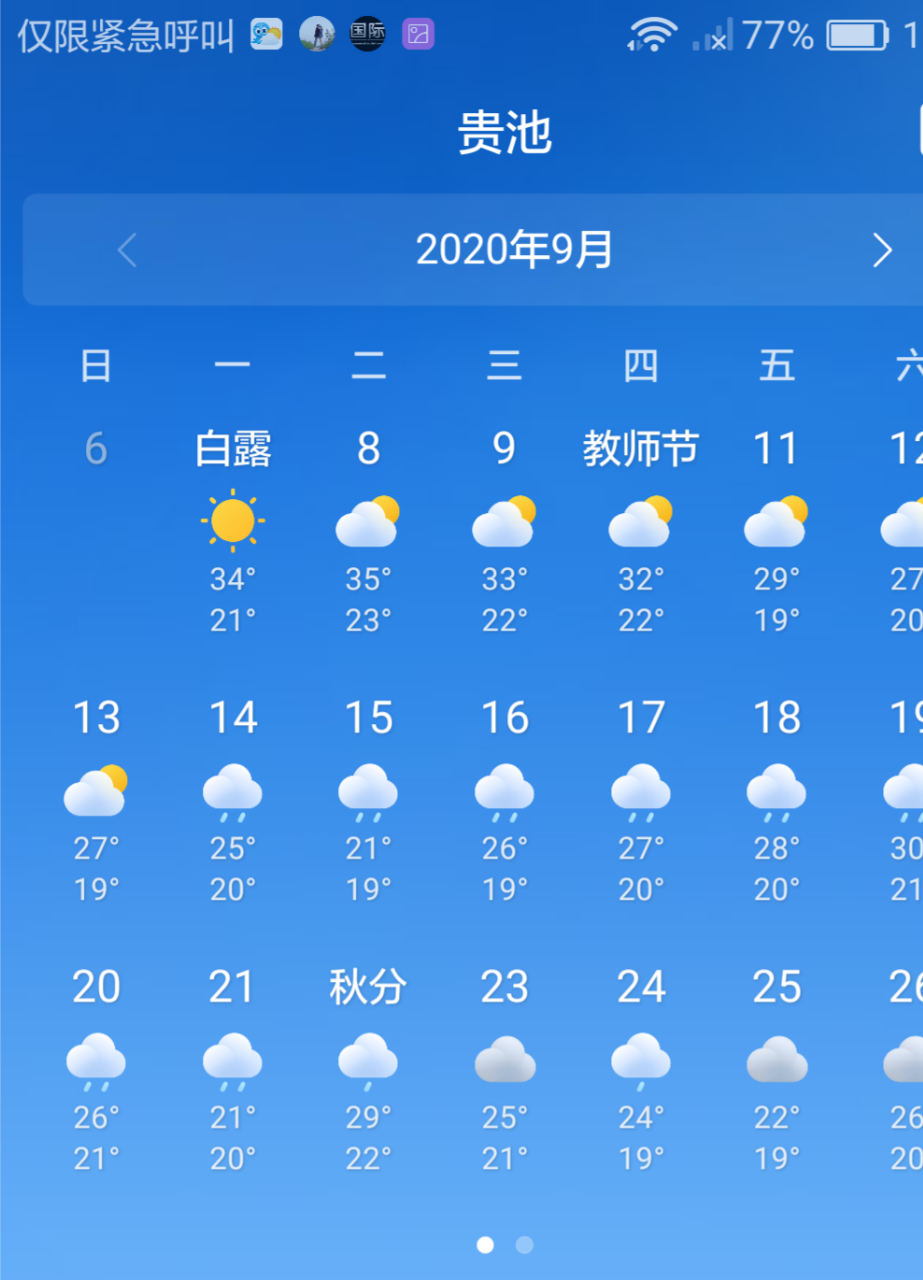923x1280 pixels.
Task: Select September 20 in the calendar
Action: coord(96,1070)
